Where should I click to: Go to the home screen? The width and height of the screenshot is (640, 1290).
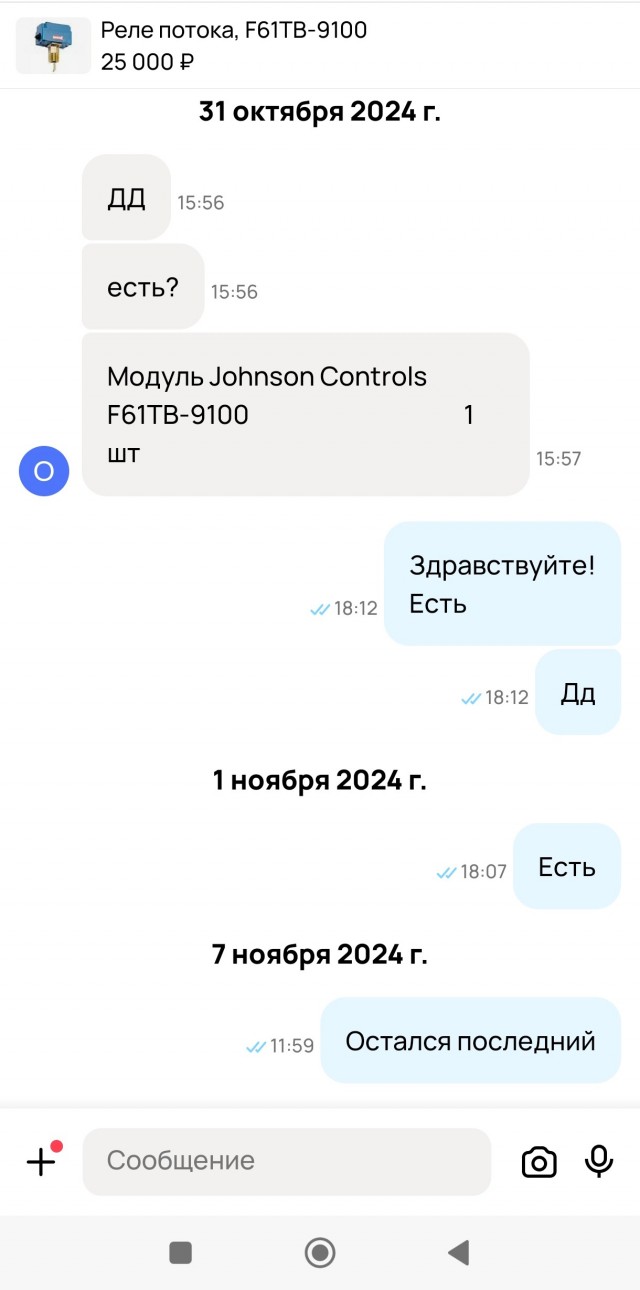[x=320, y=1251]
